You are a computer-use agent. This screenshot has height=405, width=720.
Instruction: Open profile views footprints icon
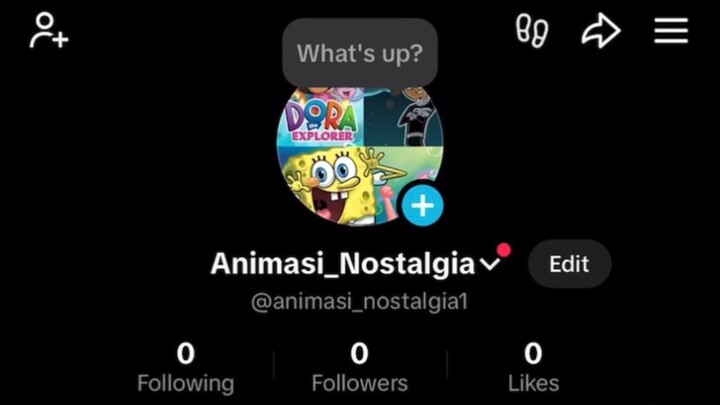[x=531, y=31]
